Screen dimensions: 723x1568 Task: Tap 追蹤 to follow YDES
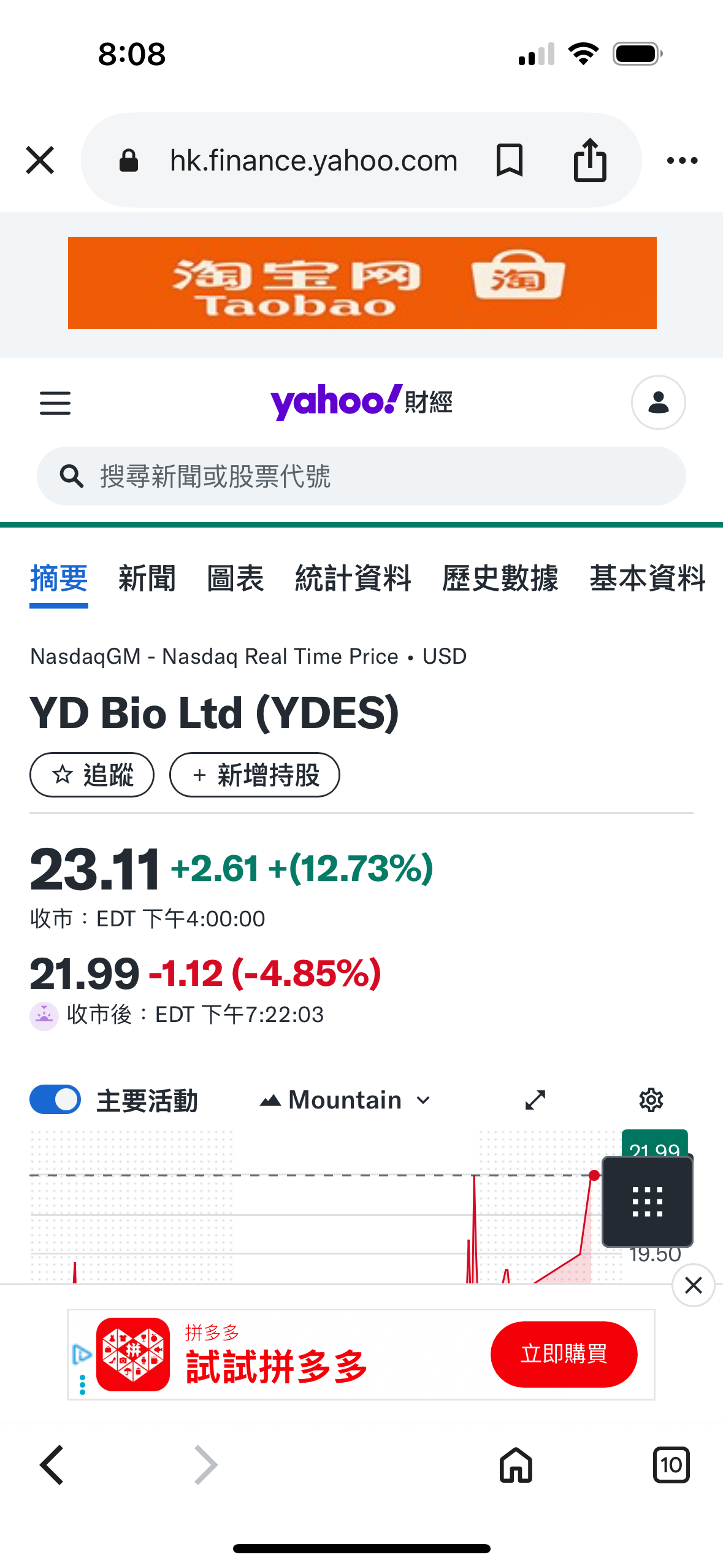[x=92, y=775]
